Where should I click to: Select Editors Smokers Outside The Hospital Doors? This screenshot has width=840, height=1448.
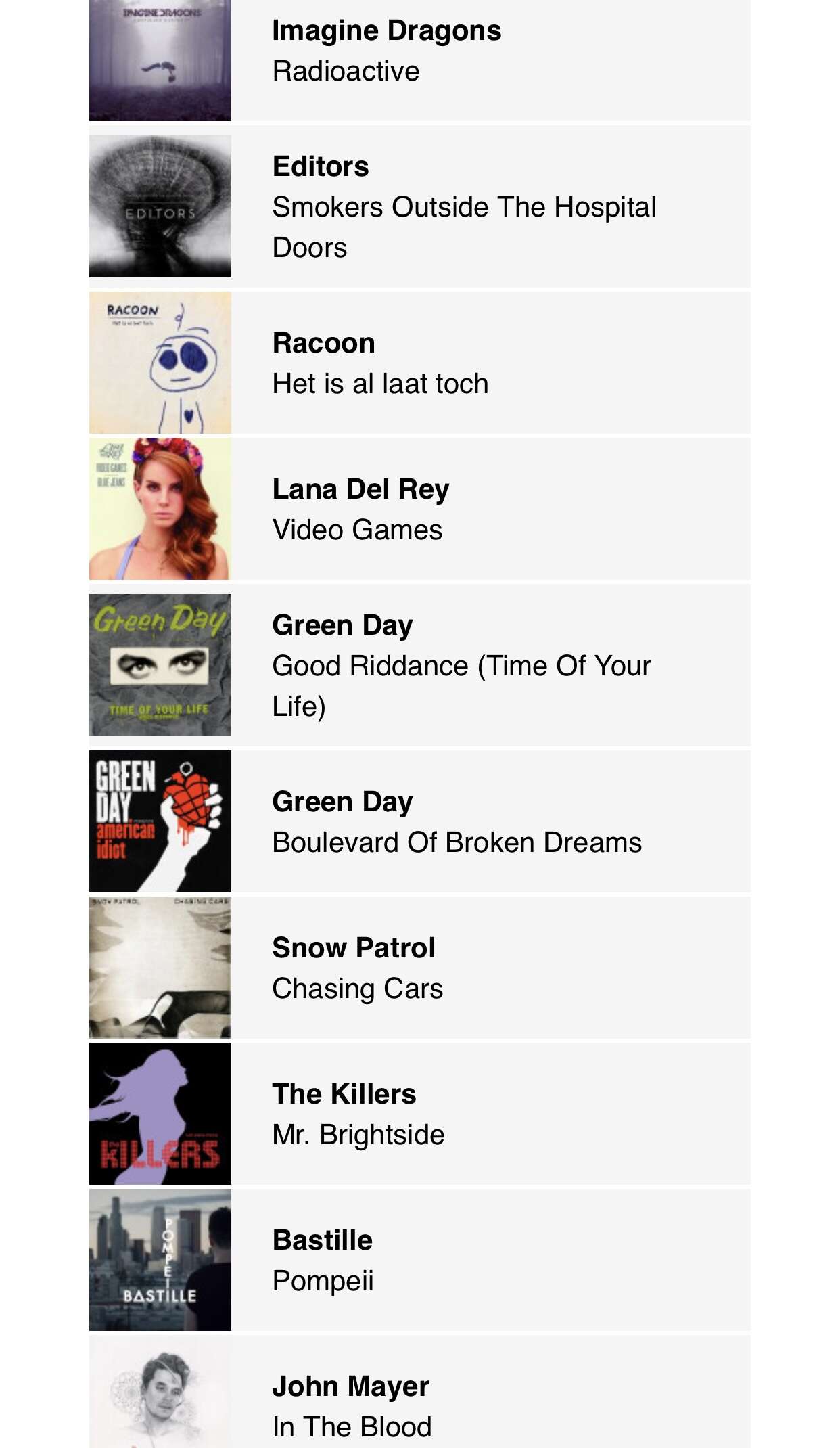tap(419, 207)
